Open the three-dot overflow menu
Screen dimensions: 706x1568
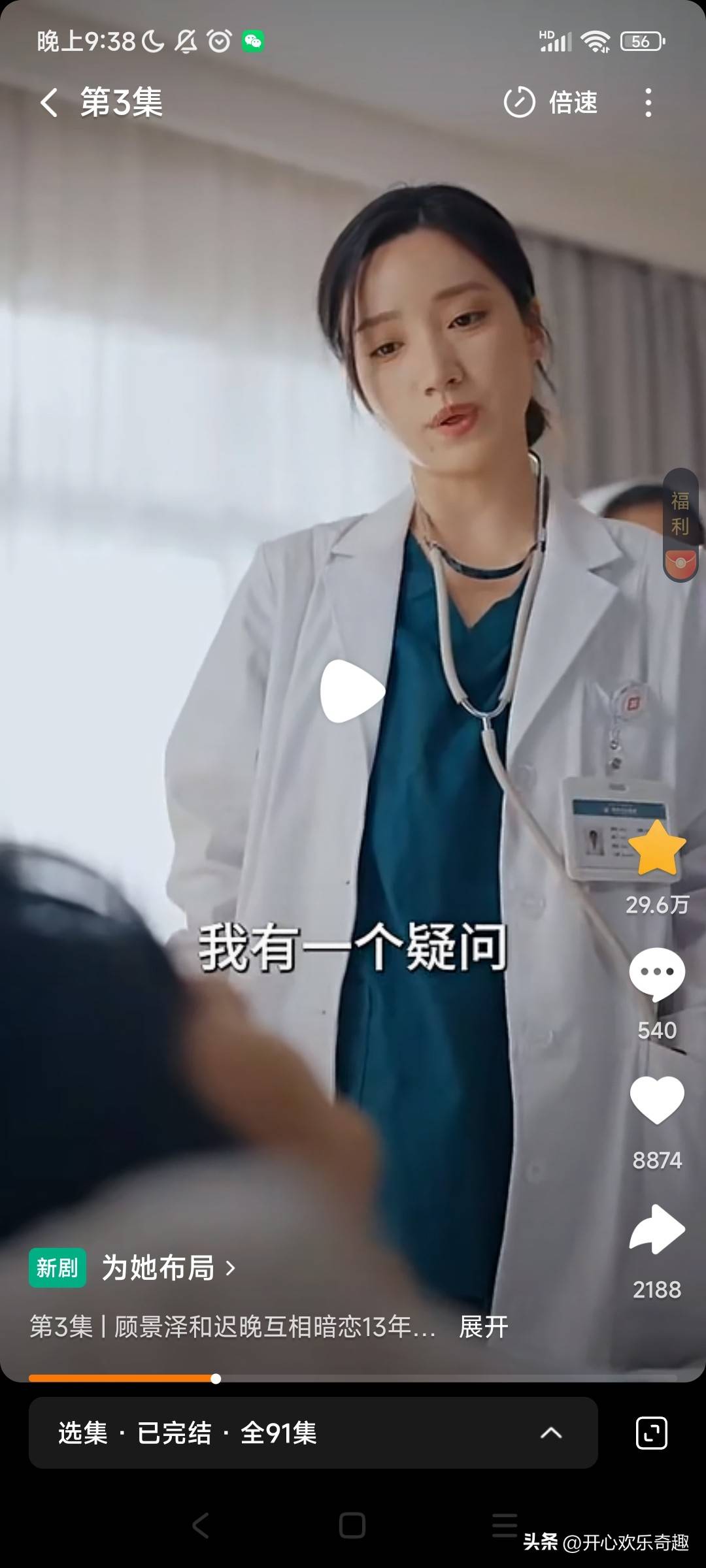[648, 103]
